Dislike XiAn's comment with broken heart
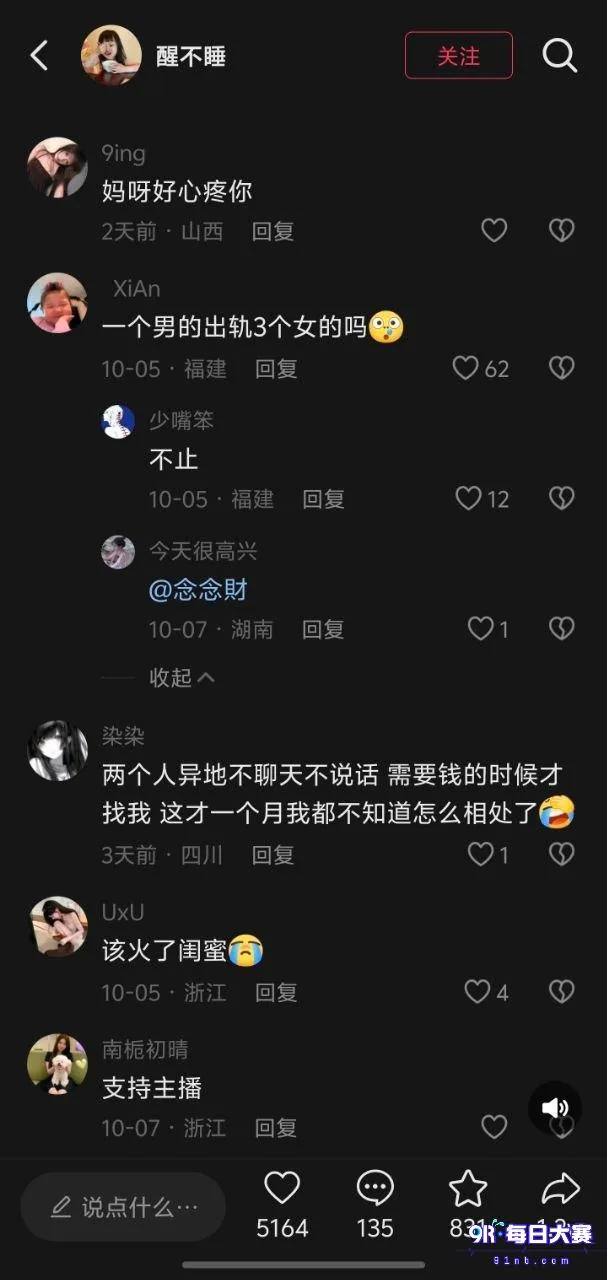Screen dimensions: 607x1280 point(562,368)
